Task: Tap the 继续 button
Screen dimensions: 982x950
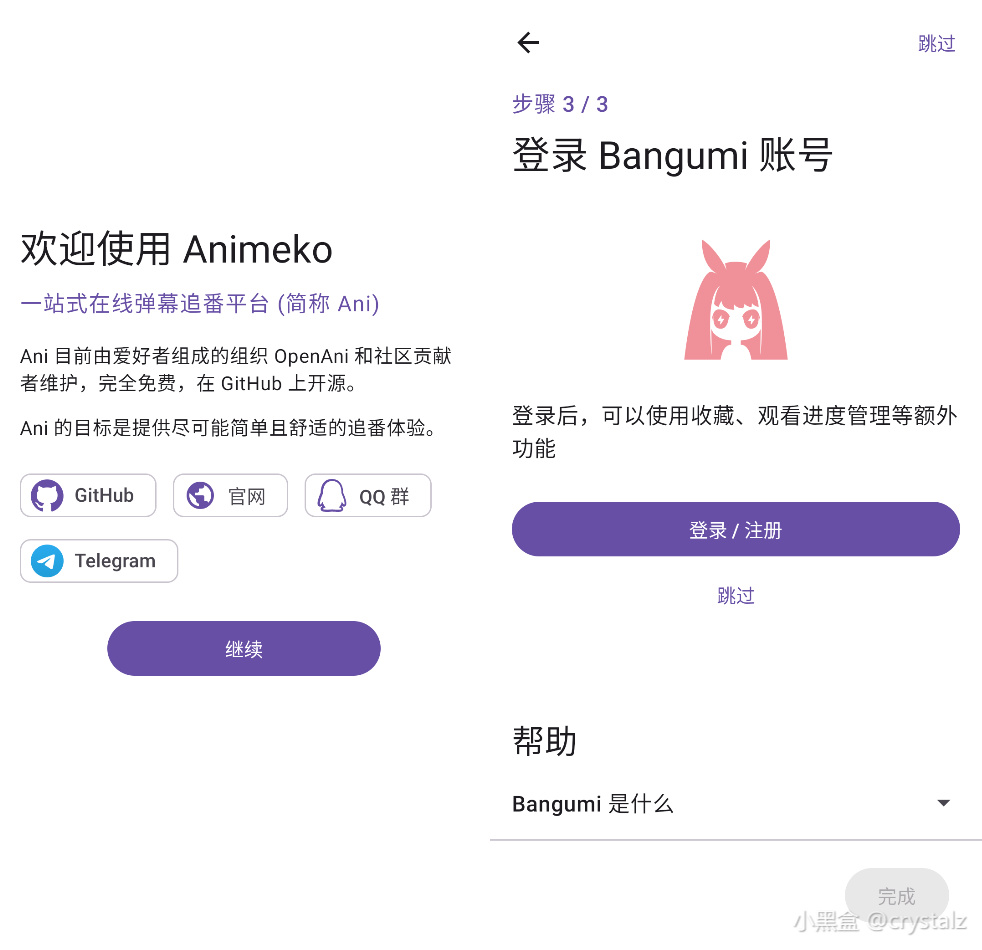Action: 244,649
